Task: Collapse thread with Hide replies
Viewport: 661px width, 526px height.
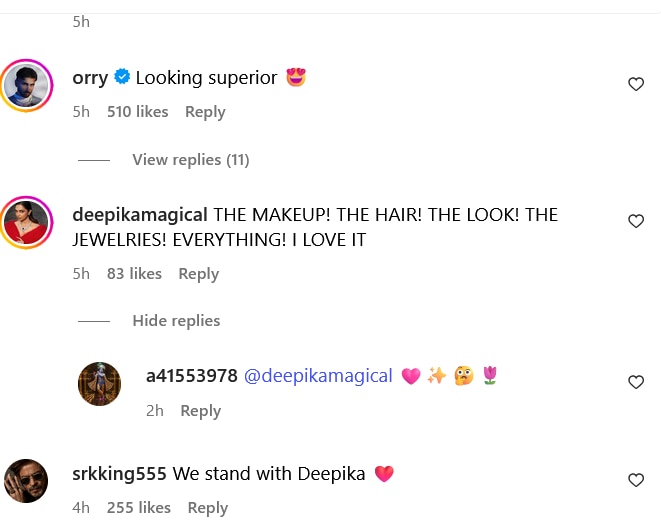Action: (176, 321)
